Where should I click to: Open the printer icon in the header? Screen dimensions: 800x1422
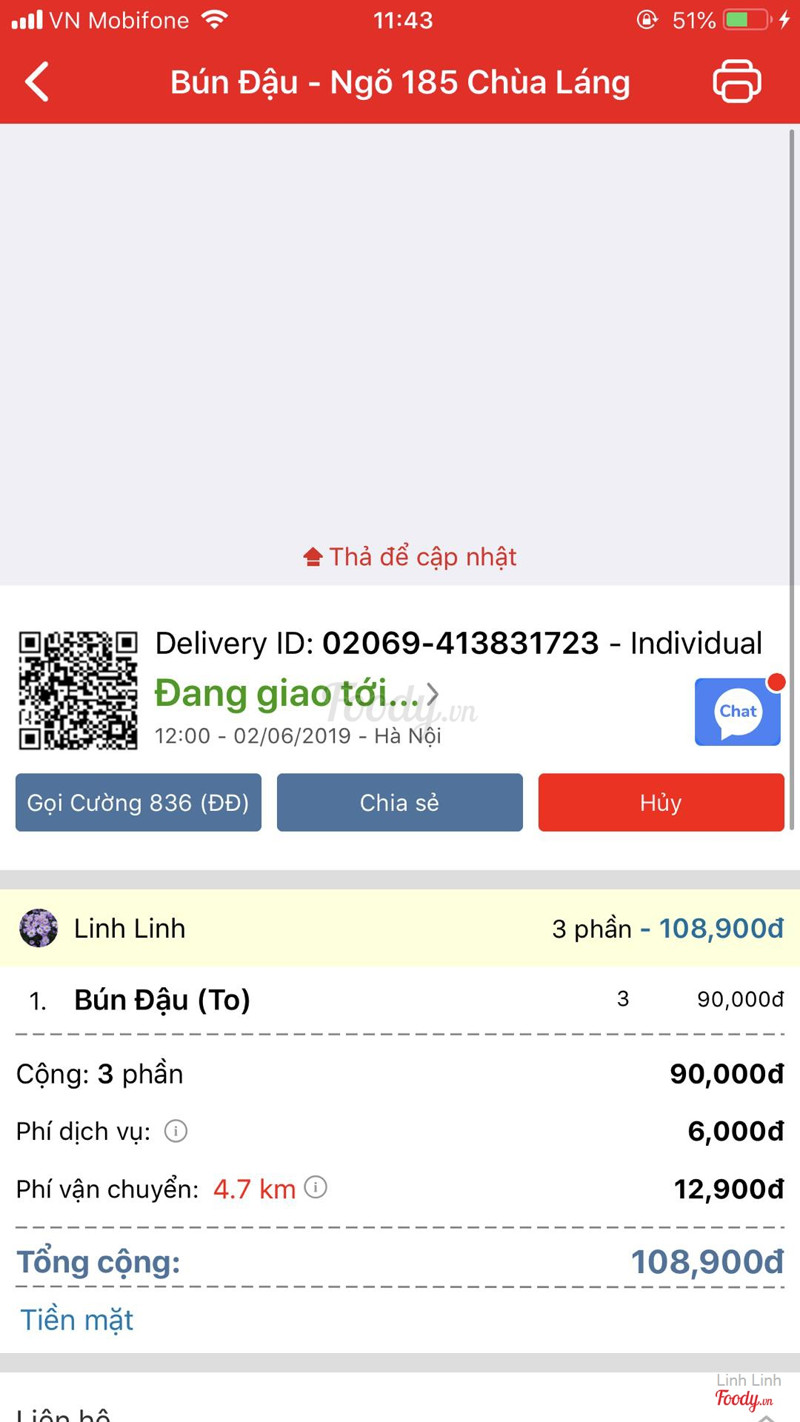point(737,82)
